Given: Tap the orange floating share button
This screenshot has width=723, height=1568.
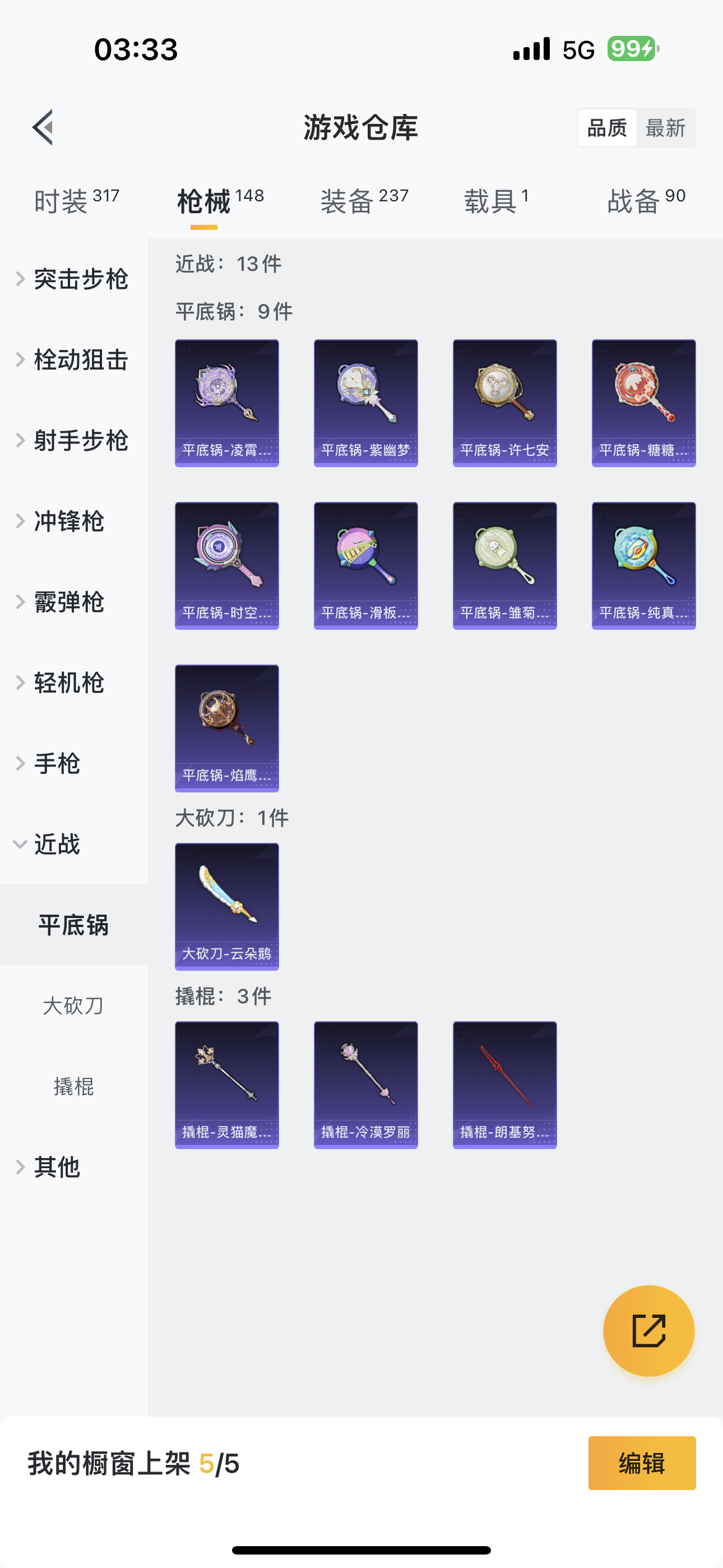Looking at the screenshot, I should click(x=648, y=1331).
